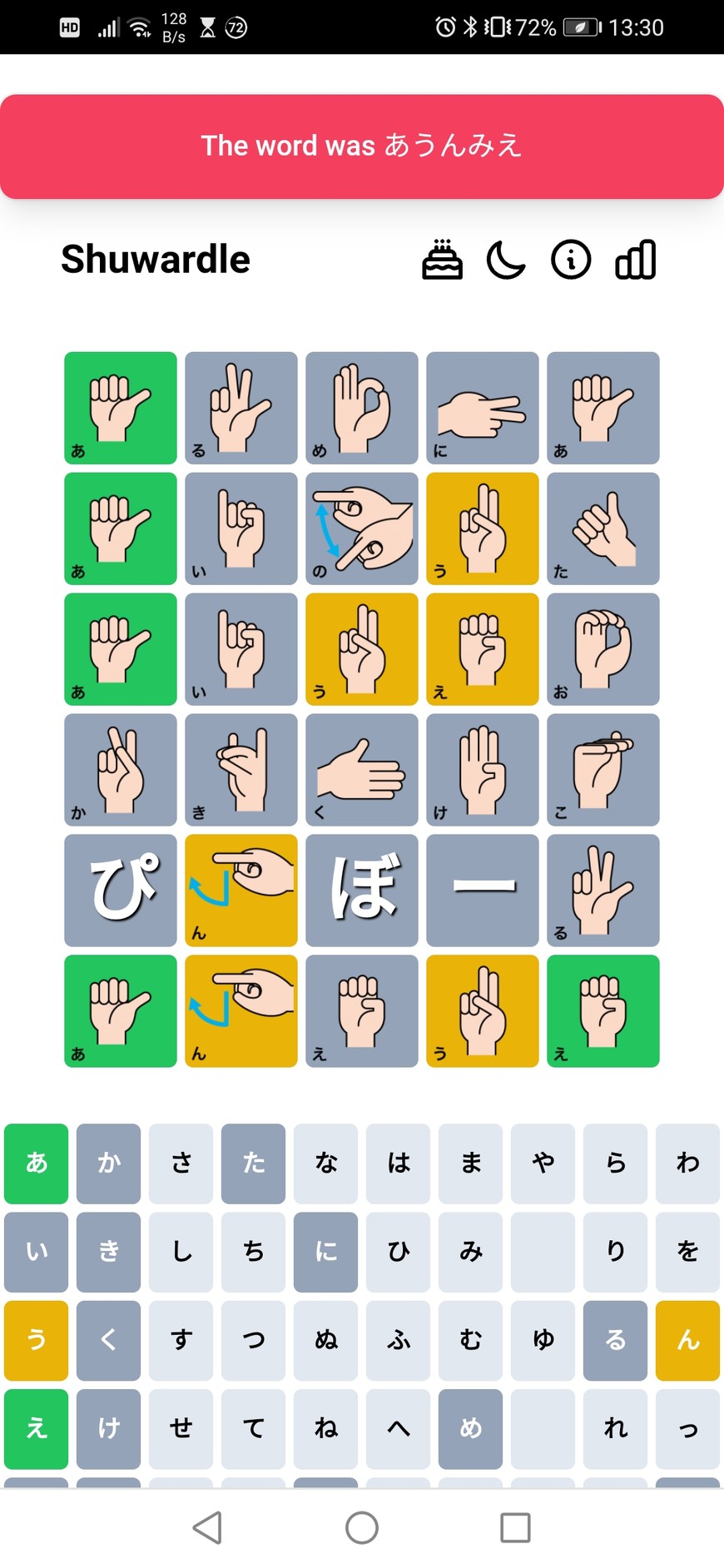The height and width of the screenshot is (1568, 724).
Task: Tap the っ key
Action: [x=687, y=1428]
